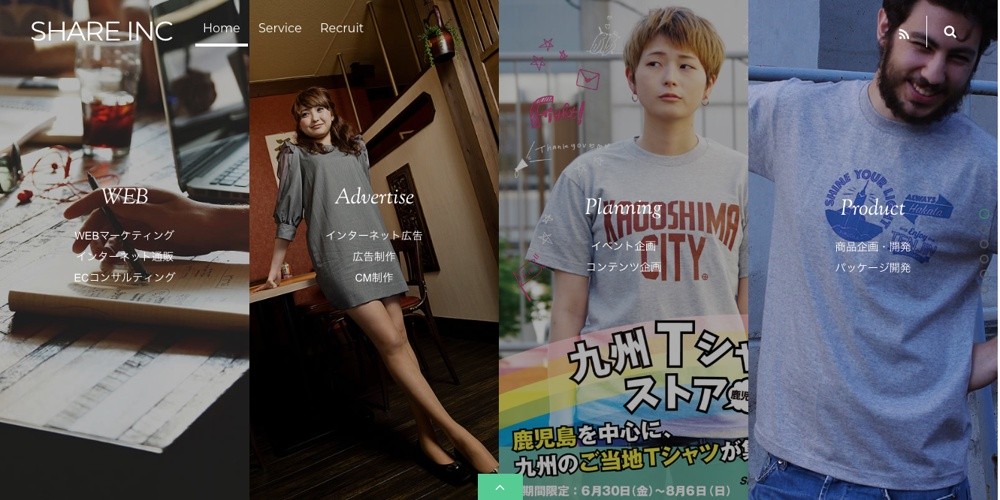
Task: Open the search icon
Action: point(950,32)
